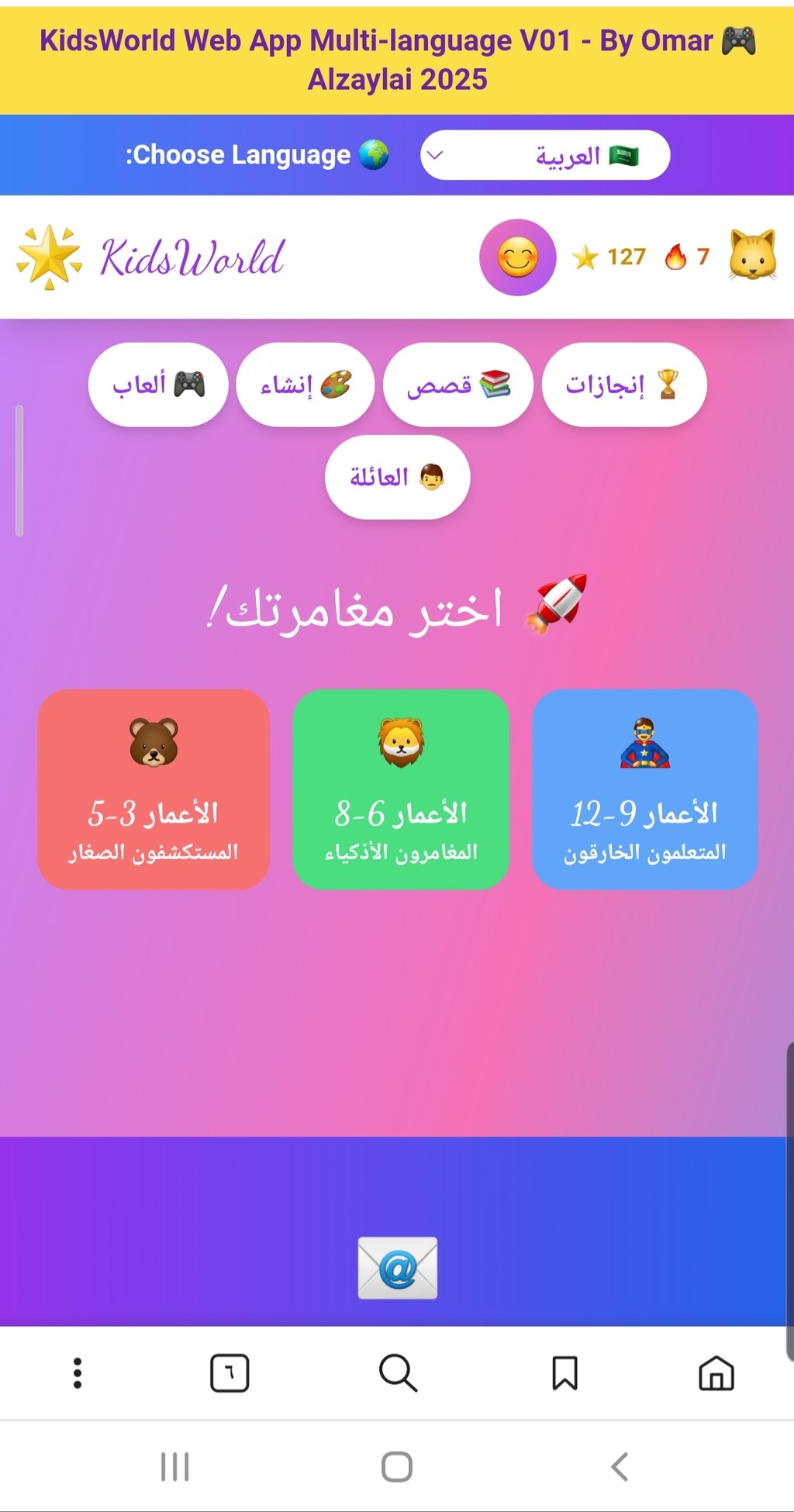The height and width of the screenshot is (1512, 794).
Task: Tap the browser search icon
Action: 398,1373
